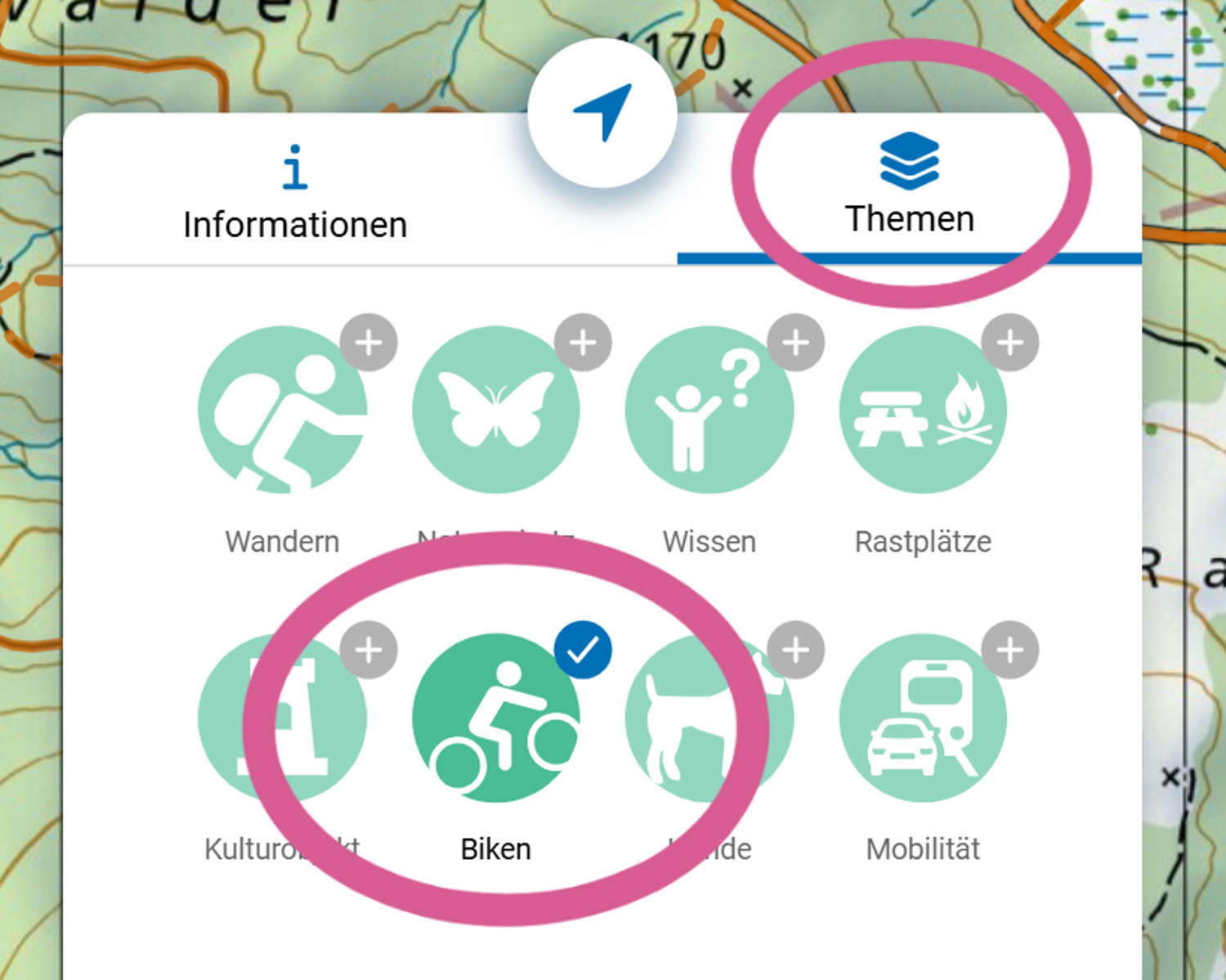Select the Themen tab
The image size is (1226, 980).
[x=909, y=186]
